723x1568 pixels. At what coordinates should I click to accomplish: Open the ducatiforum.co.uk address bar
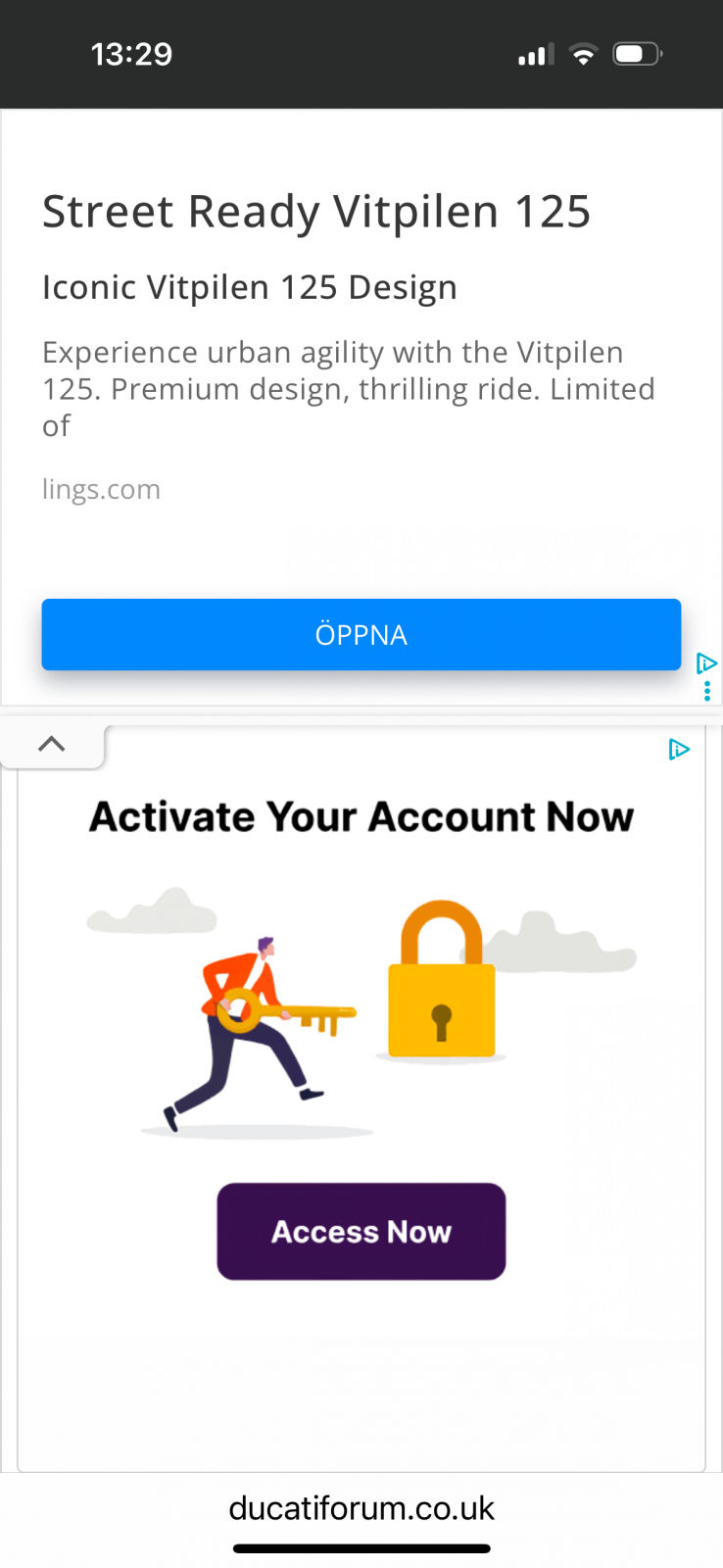click(361, 1508)
